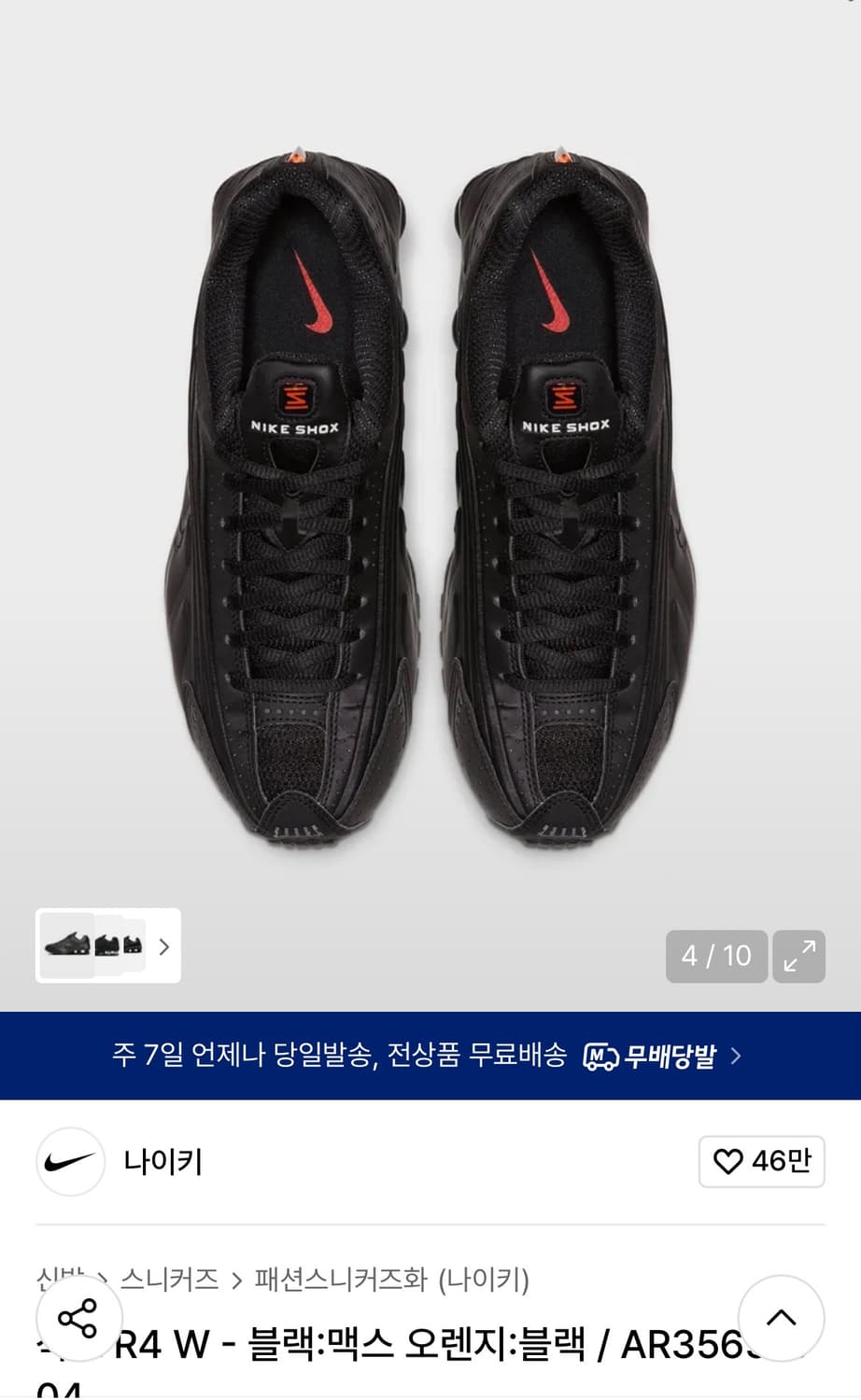The image size is (861, 1400).
Task: Expand thumbnail strip with the right chevron
Action: pos(163,947)
